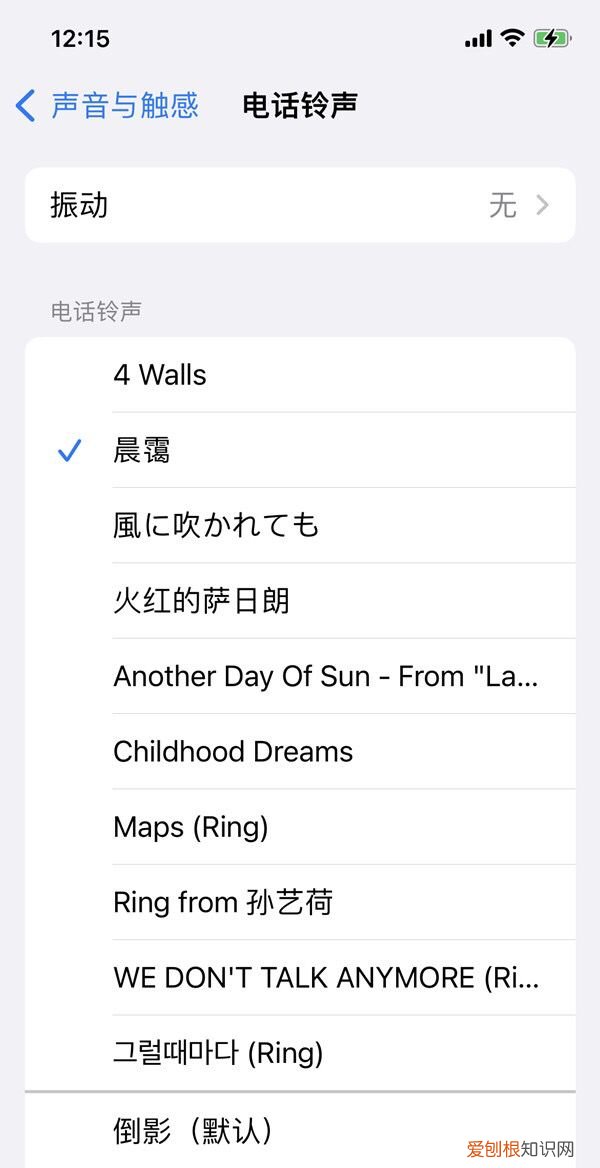The image size is (600, 1168).
Task: Pick the Ring from 孙艺荷 ringtone
Action: [x=300, y=903]
